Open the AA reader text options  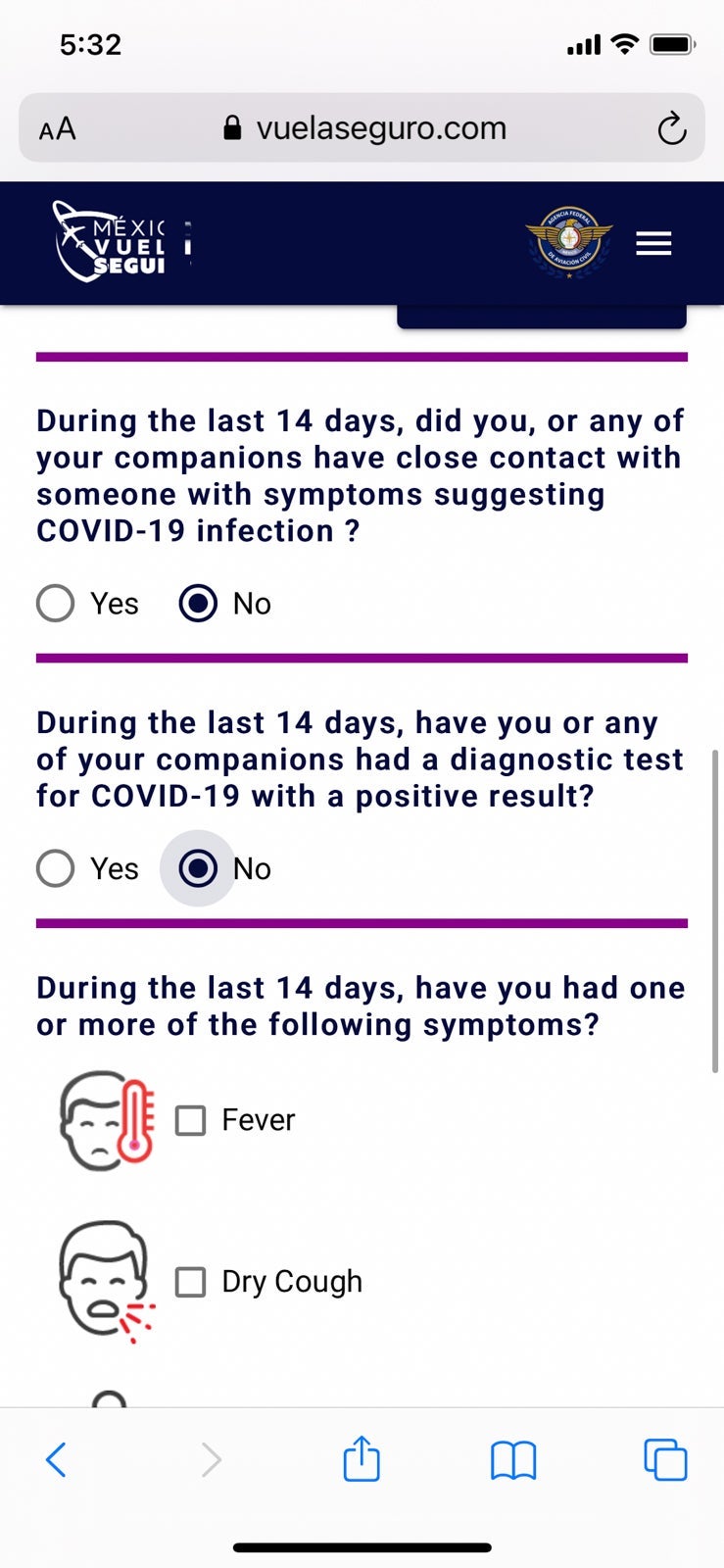(57, 128)
